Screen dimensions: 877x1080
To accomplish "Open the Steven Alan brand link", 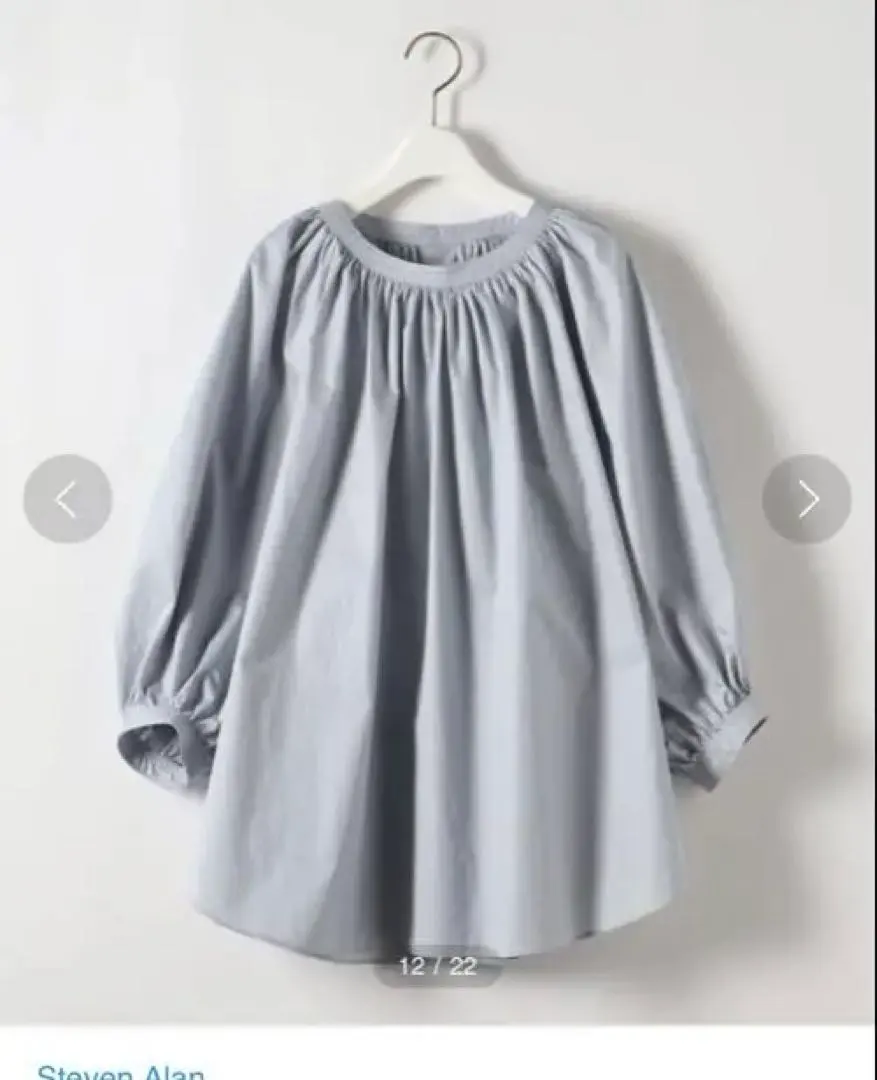I will pos(121,1071).
